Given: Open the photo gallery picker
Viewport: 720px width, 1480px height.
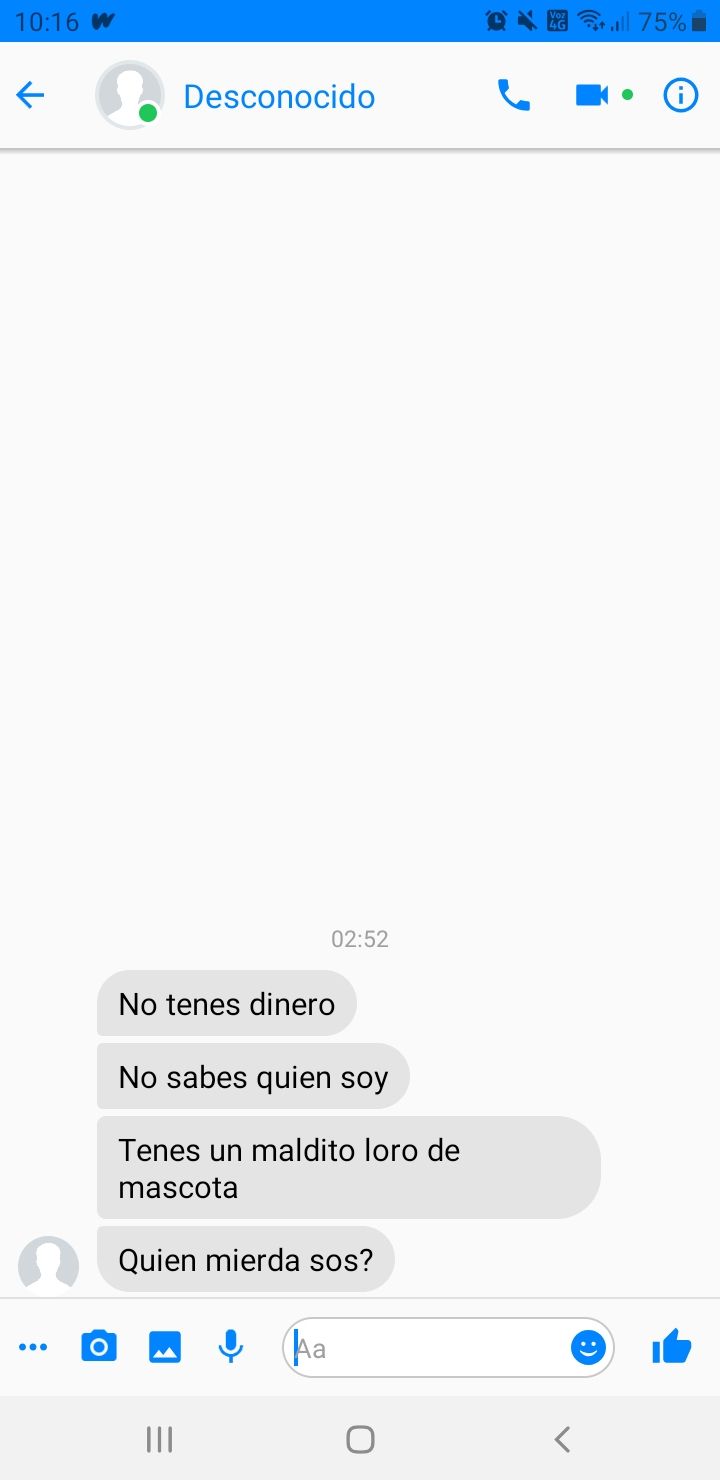Looking at the screenshot, I should point(165,1348).
